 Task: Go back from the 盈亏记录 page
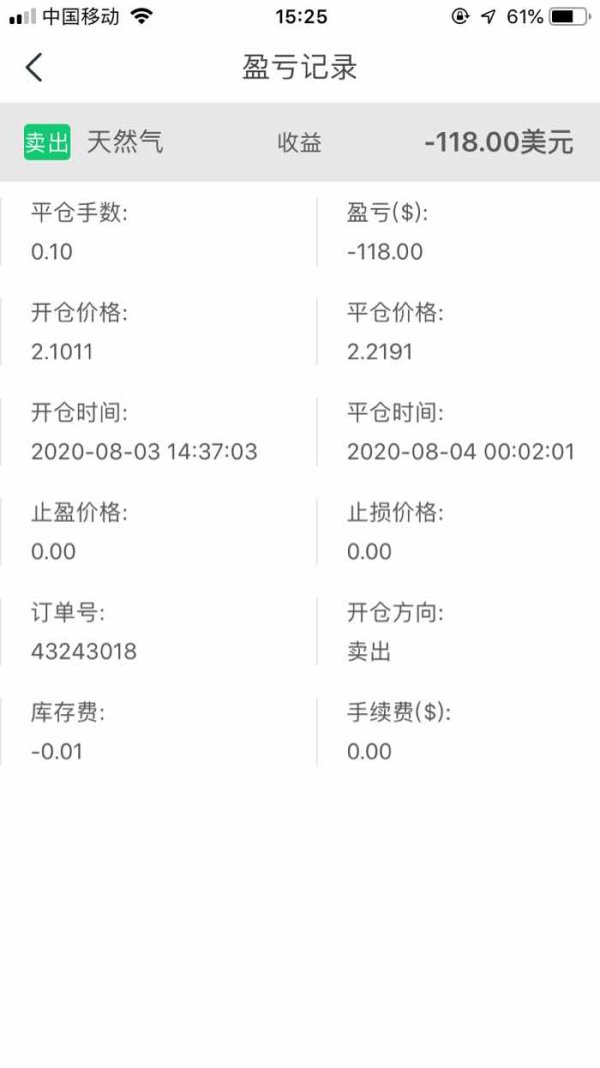click(34, 67)
